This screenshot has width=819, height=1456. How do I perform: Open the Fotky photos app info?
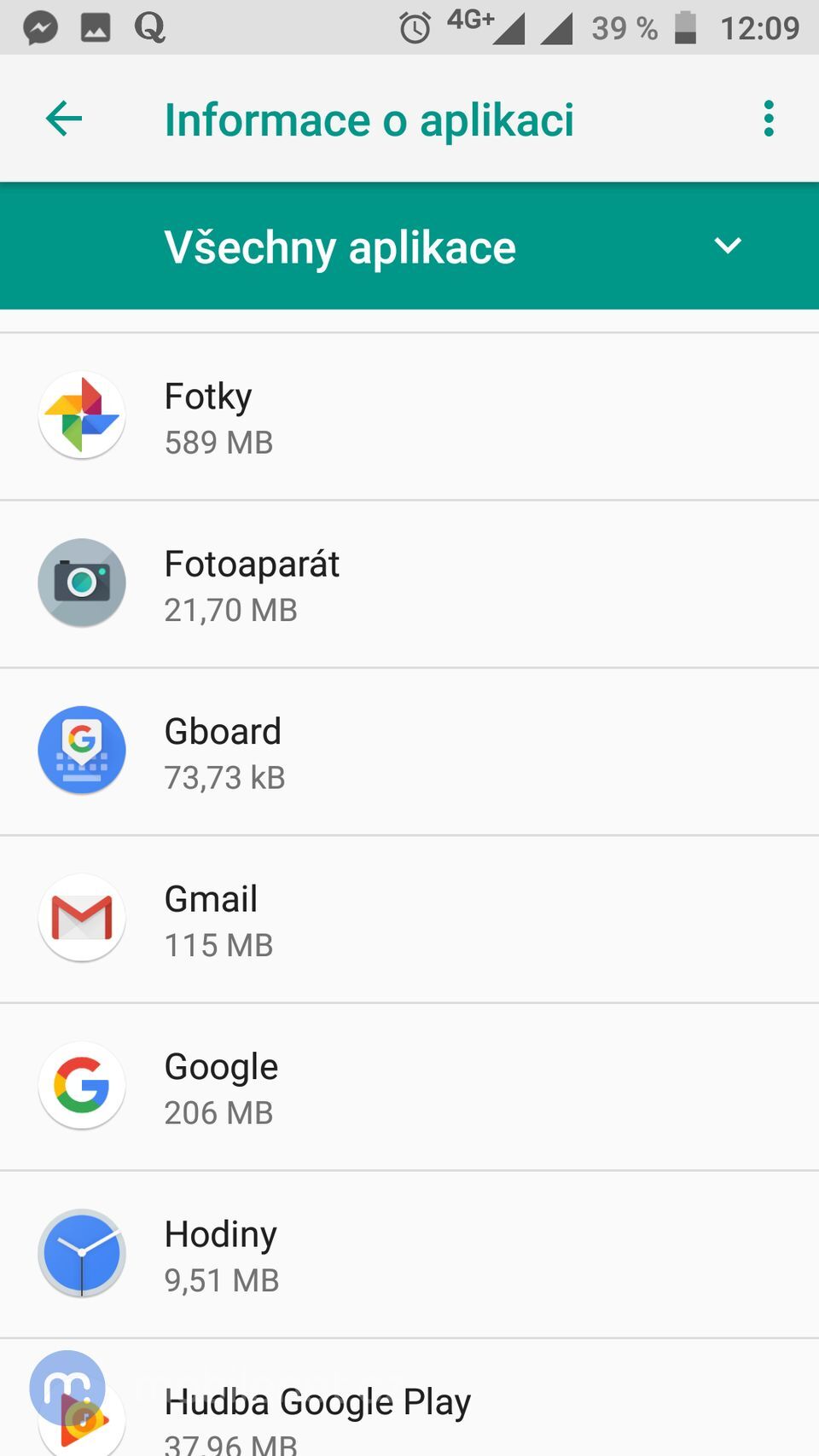pos(81,415)
